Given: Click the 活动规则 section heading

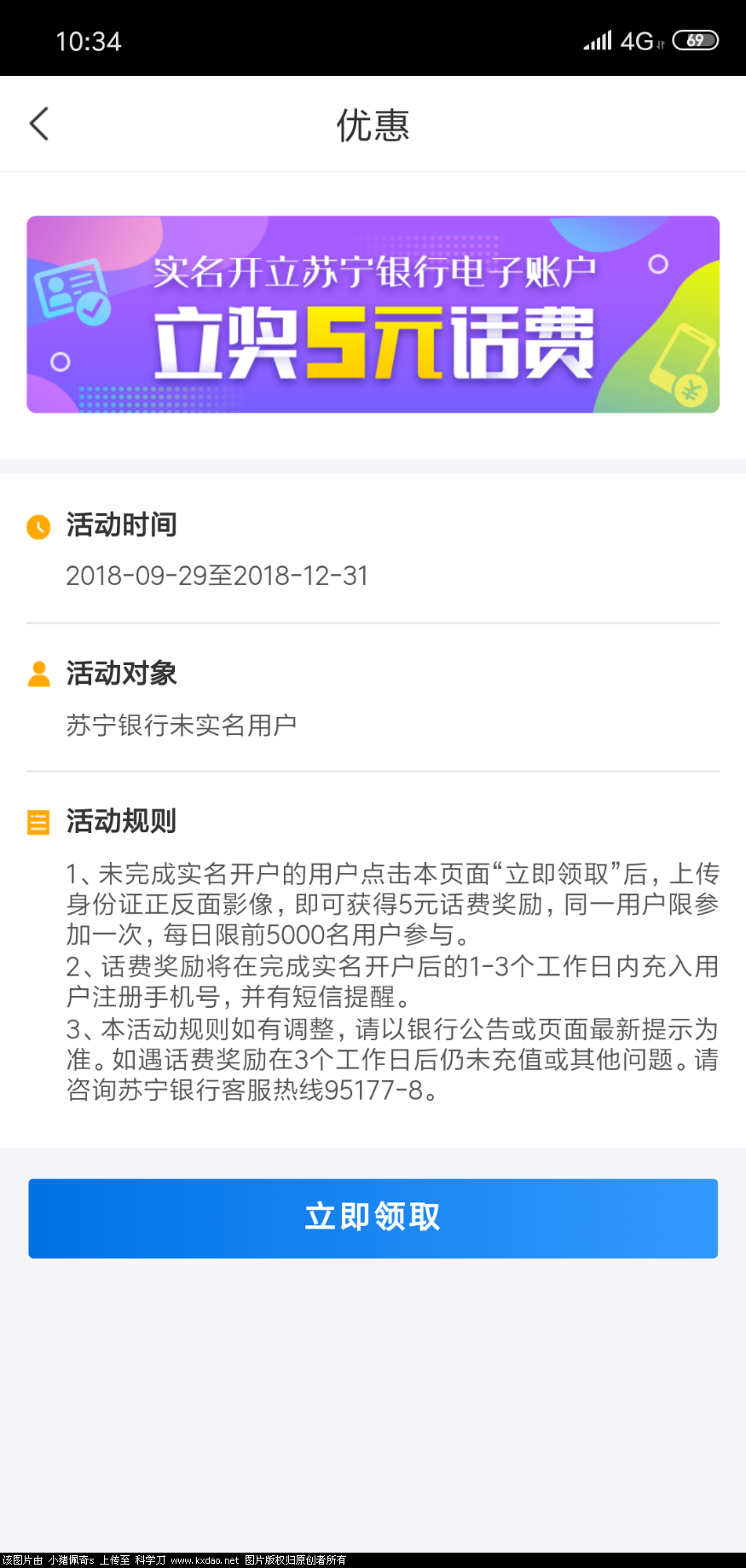Looking at the screenshot, I should [x=121, y=822].
